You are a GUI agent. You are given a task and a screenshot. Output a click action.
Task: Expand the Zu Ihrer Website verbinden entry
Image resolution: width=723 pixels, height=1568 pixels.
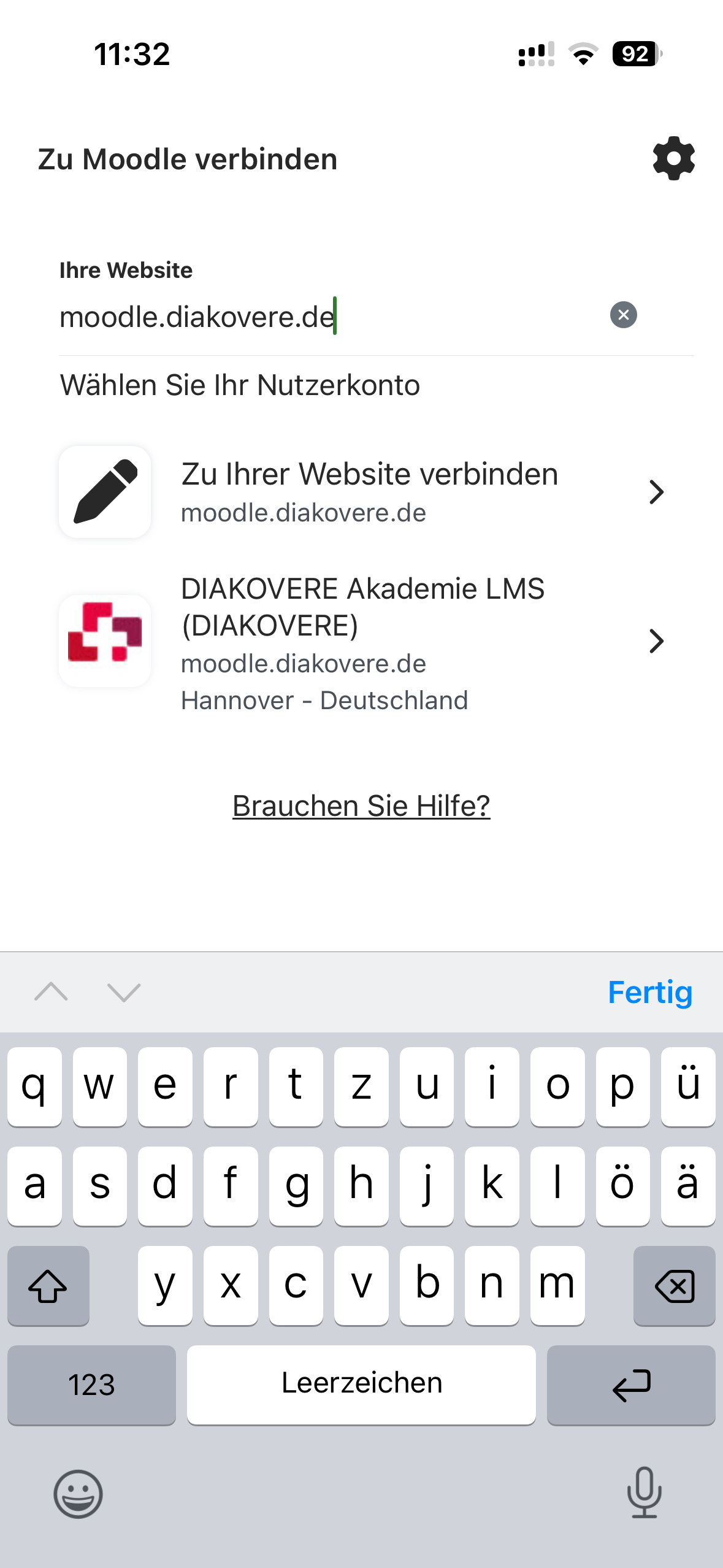[656, 491]
